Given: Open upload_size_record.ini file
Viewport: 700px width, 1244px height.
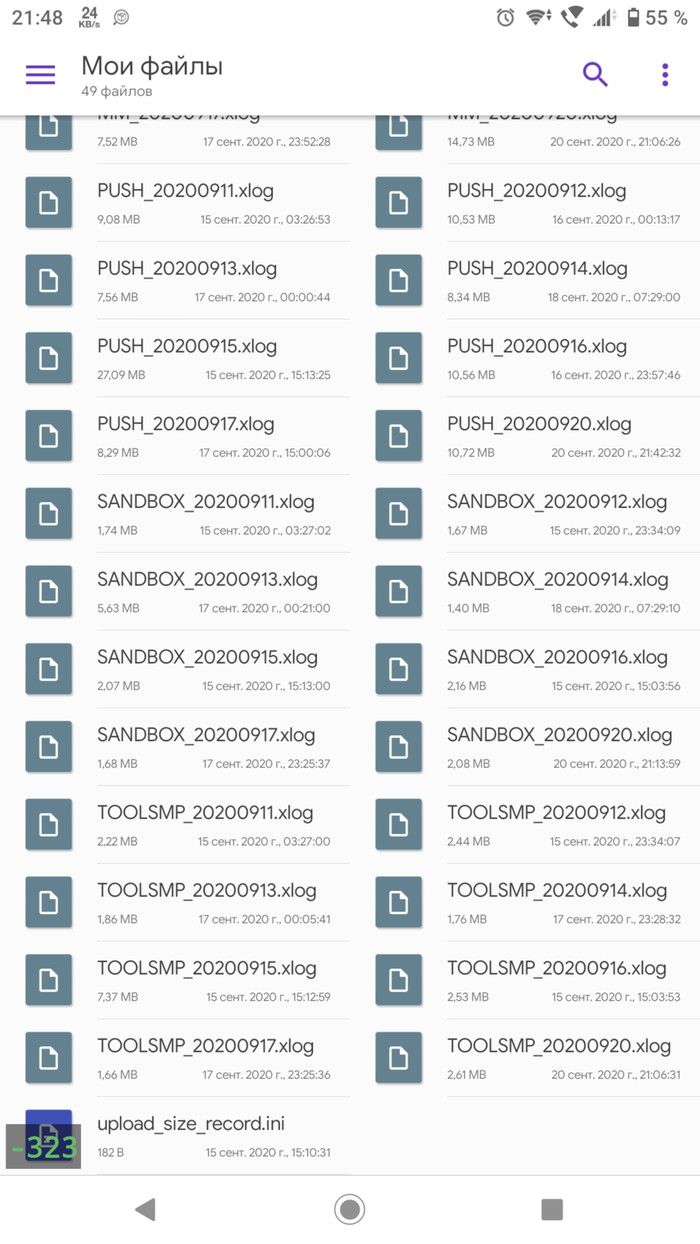Looking at the screenshot, I should pos(191,1135).
